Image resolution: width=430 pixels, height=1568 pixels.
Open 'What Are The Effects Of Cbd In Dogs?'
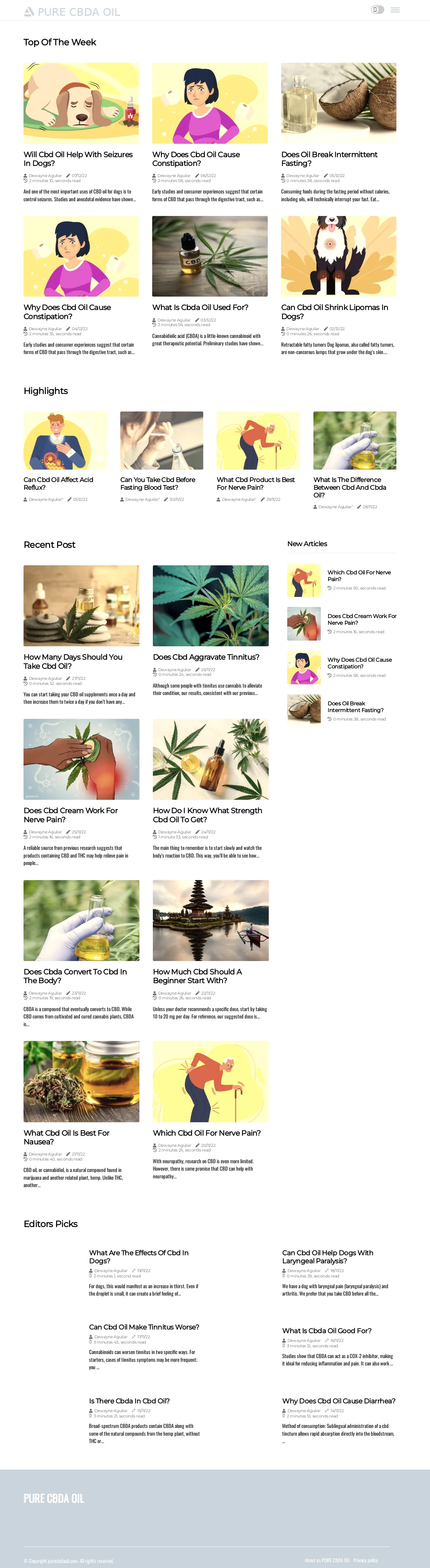tap(138, 1256)
